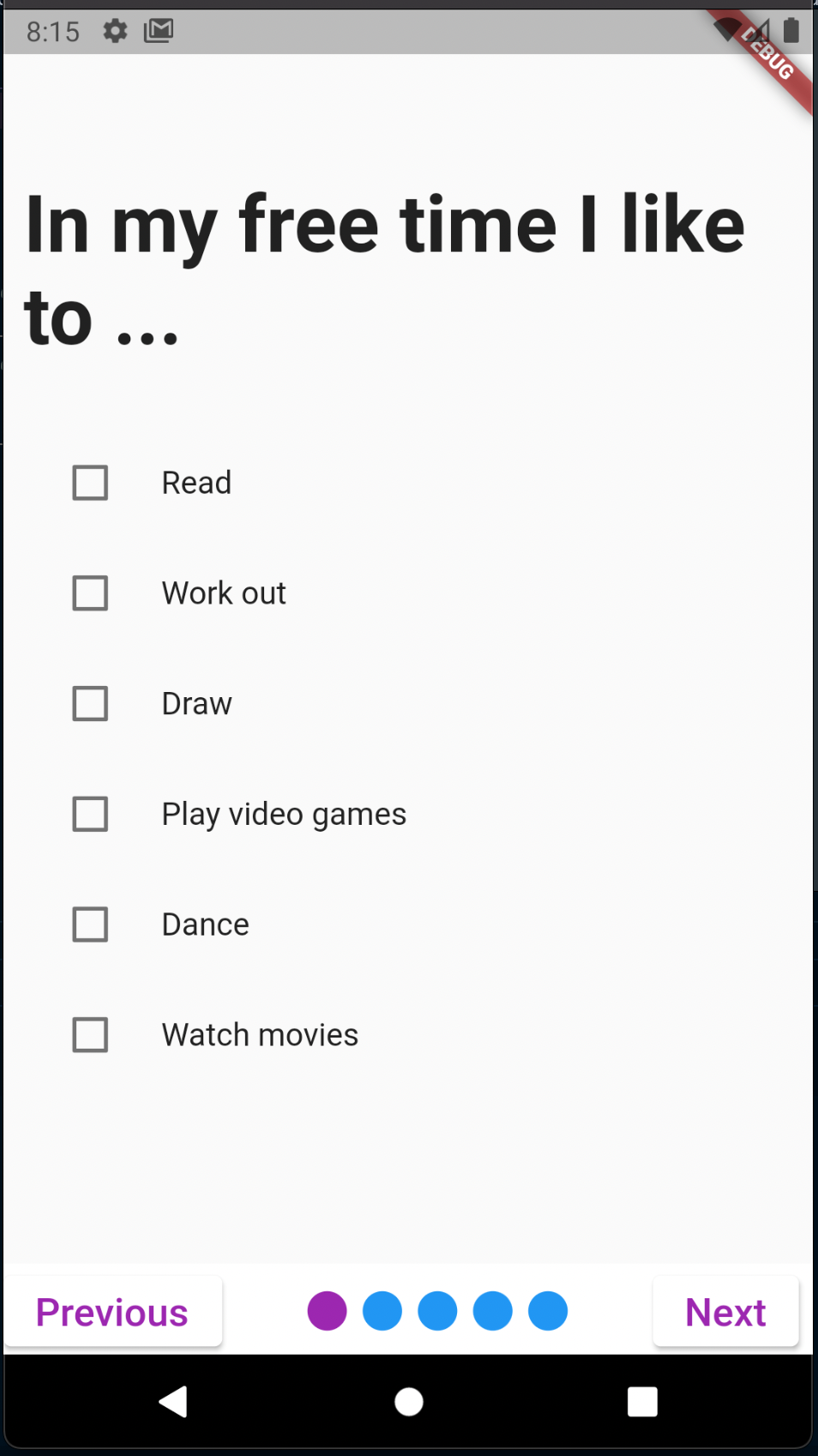
Task: Go back with the system back button
Action: 173,1402
